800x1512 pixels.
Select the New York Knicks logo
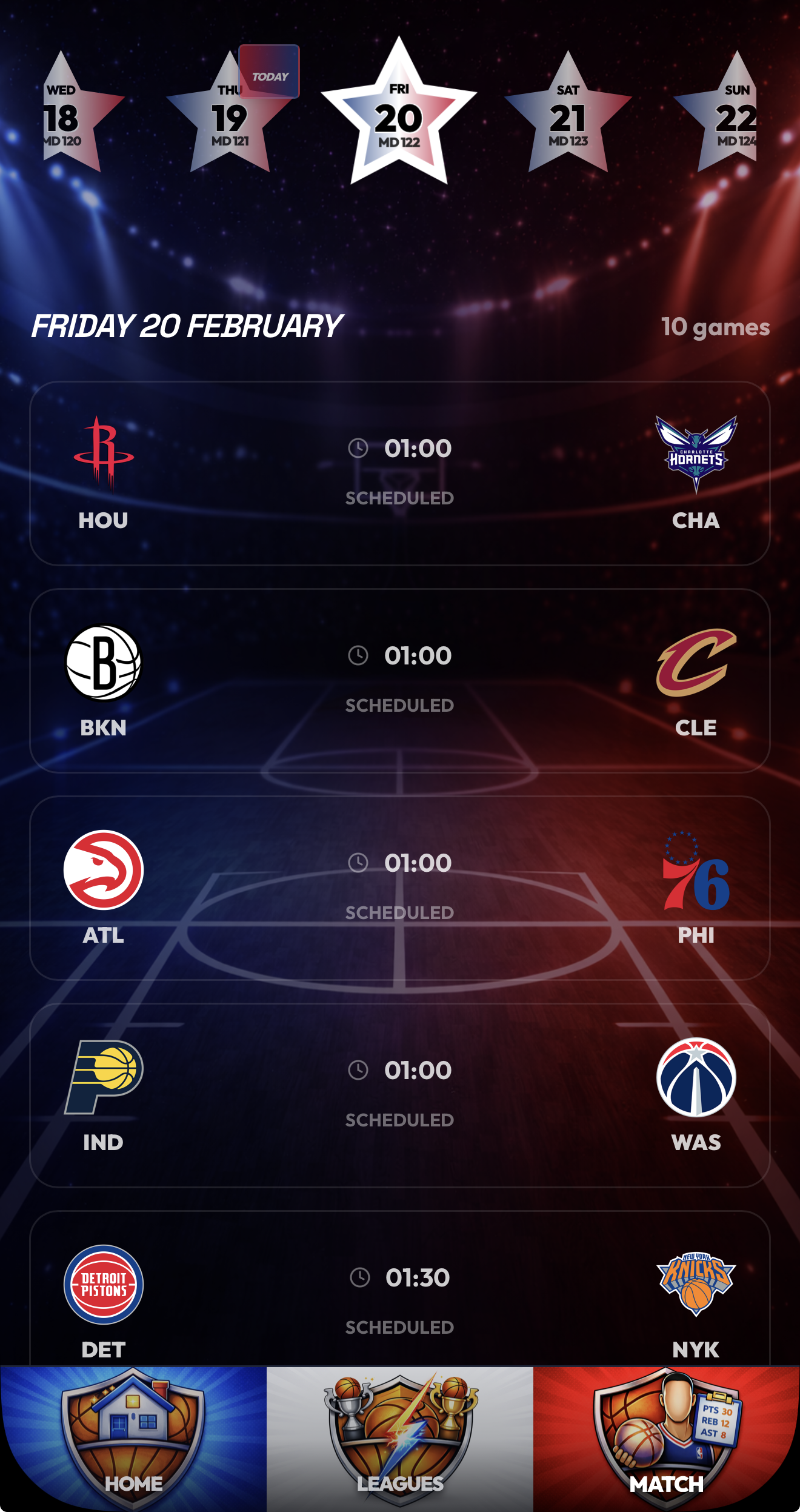pyautogui.click(x=697, y=1285)
